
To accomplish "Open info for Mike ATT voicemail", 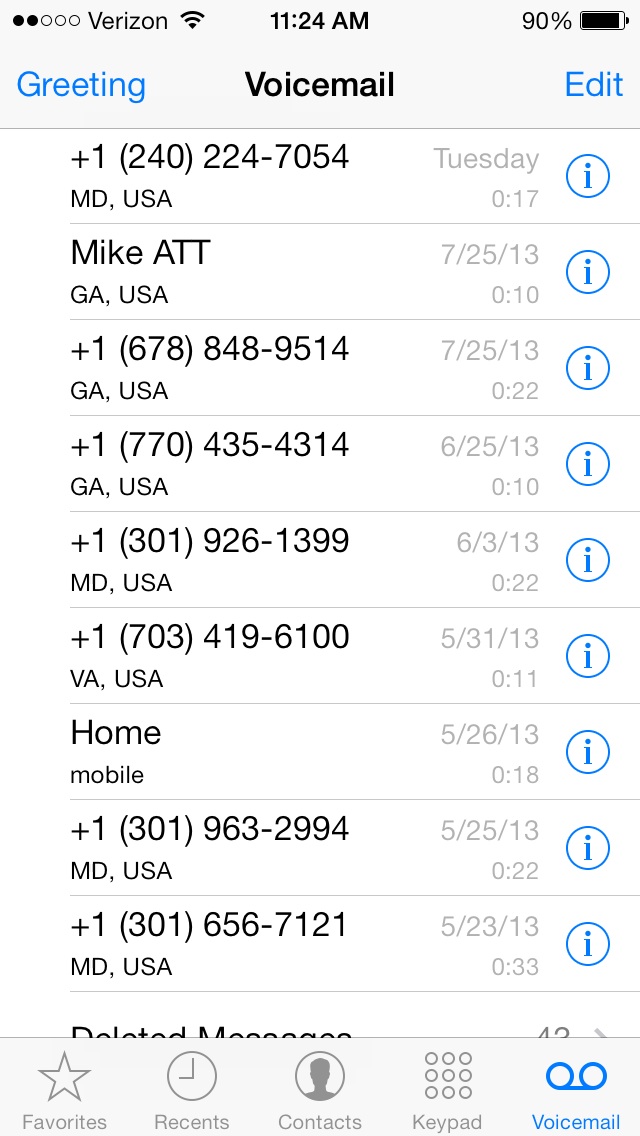I will tap(587, 272).
